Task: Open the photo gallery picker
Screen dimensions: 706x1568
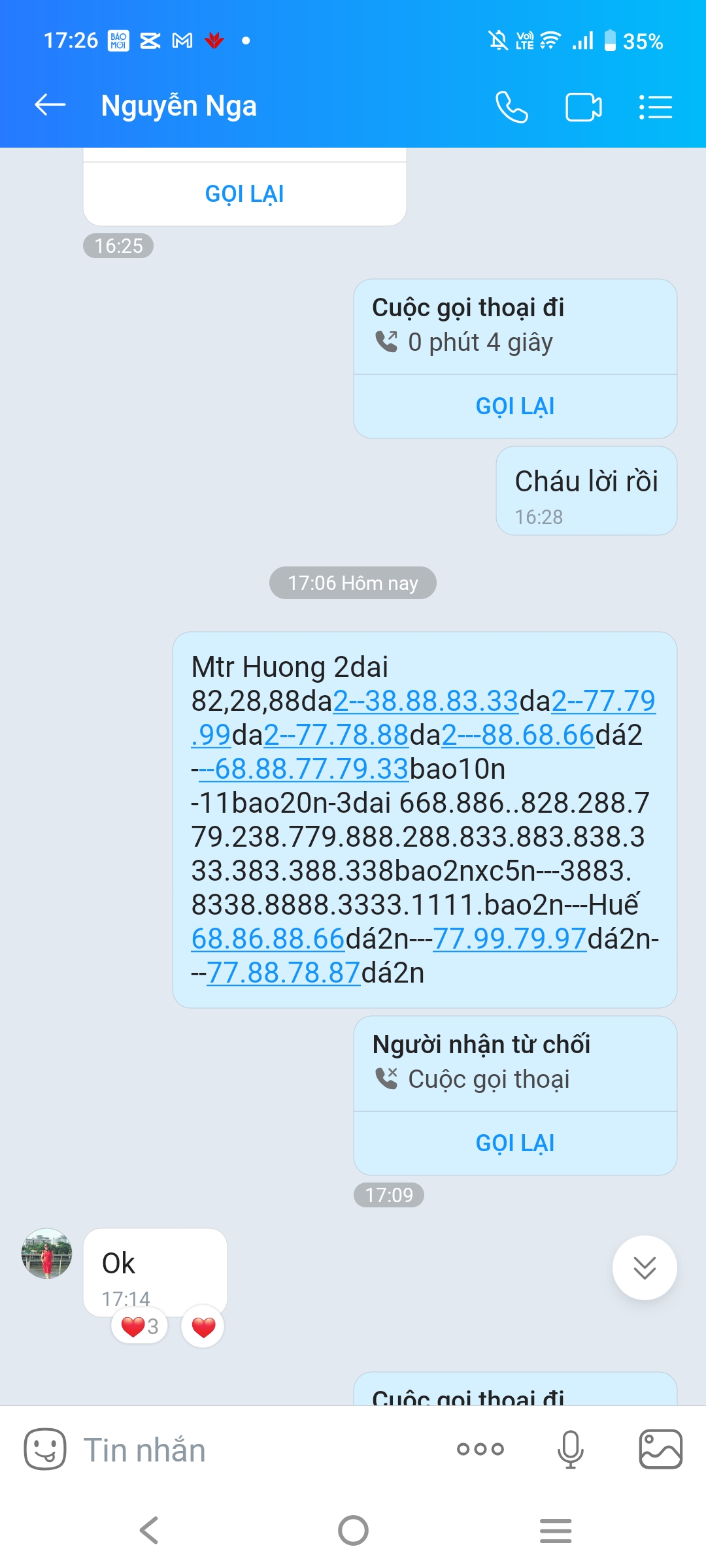Action: click(660, 1449)
